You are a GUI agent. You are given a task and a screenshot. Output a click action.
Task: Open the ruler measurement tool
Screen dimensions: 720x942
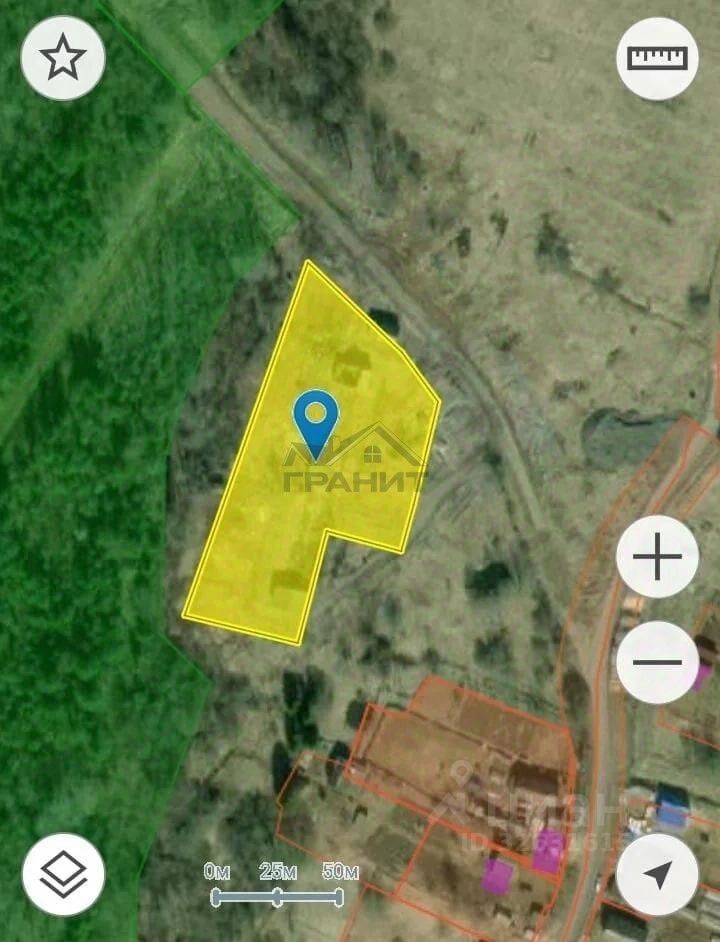[657, 58]
